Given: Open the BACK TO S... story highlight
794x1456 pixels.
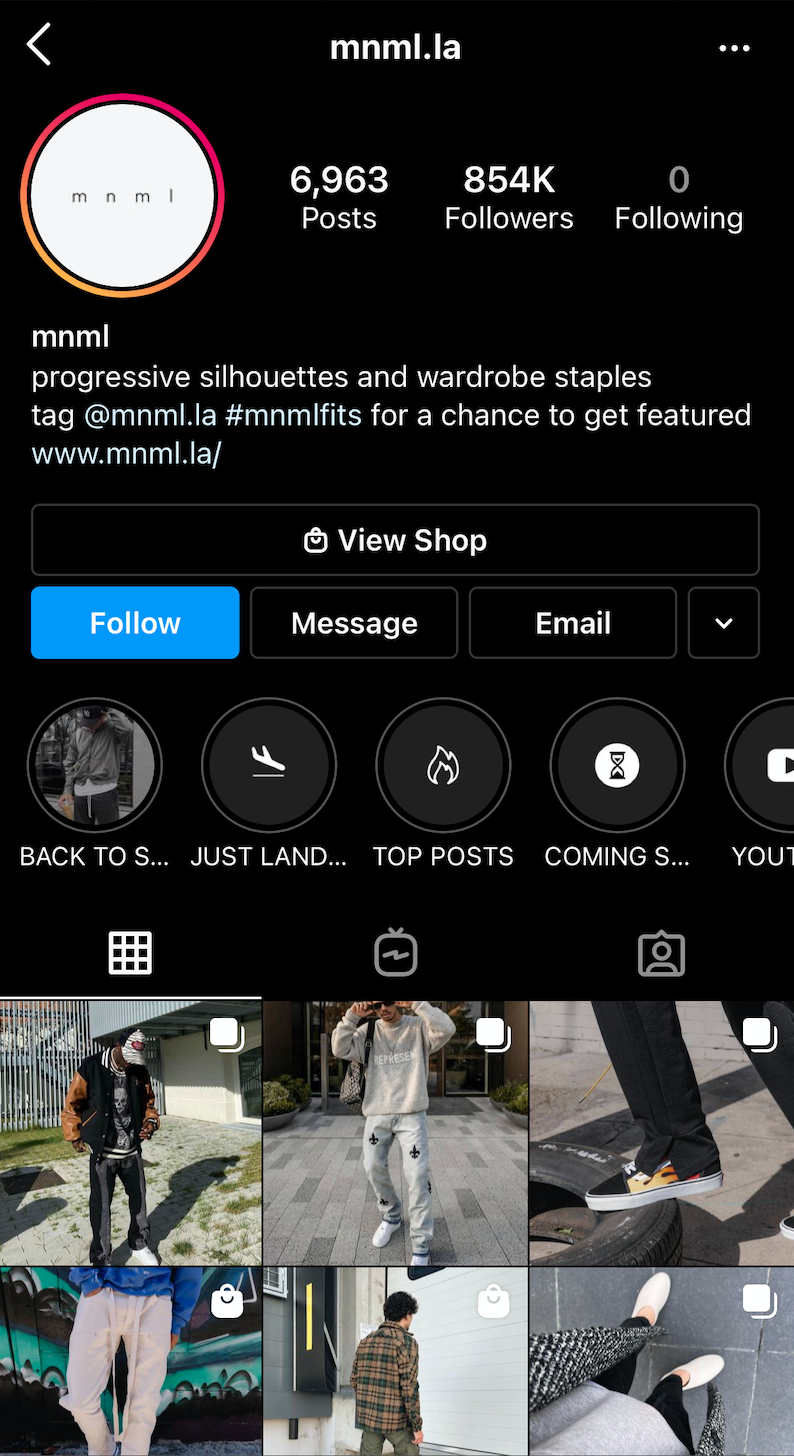Looking at the screenshot, I should tap(94, 765).
